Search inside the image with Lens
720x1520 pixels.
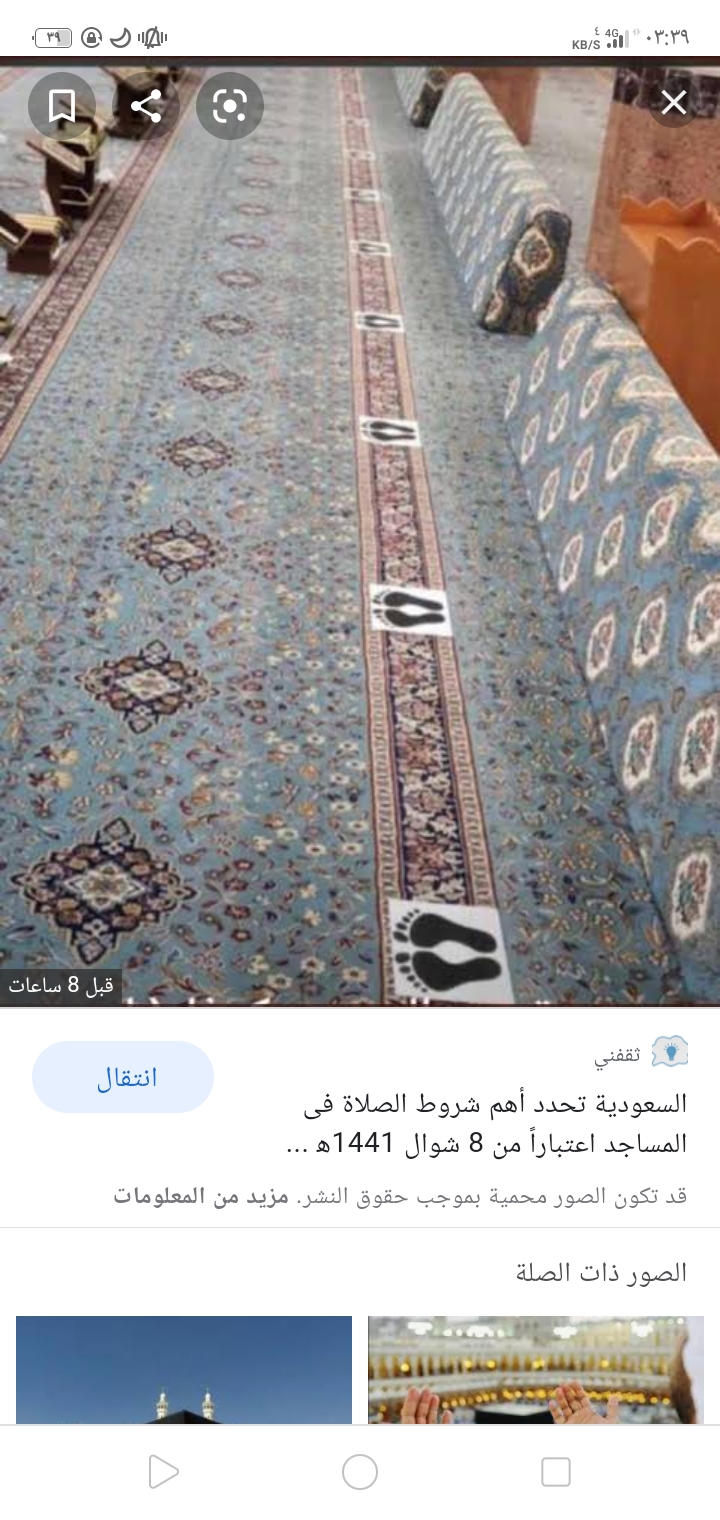(230, 105)
